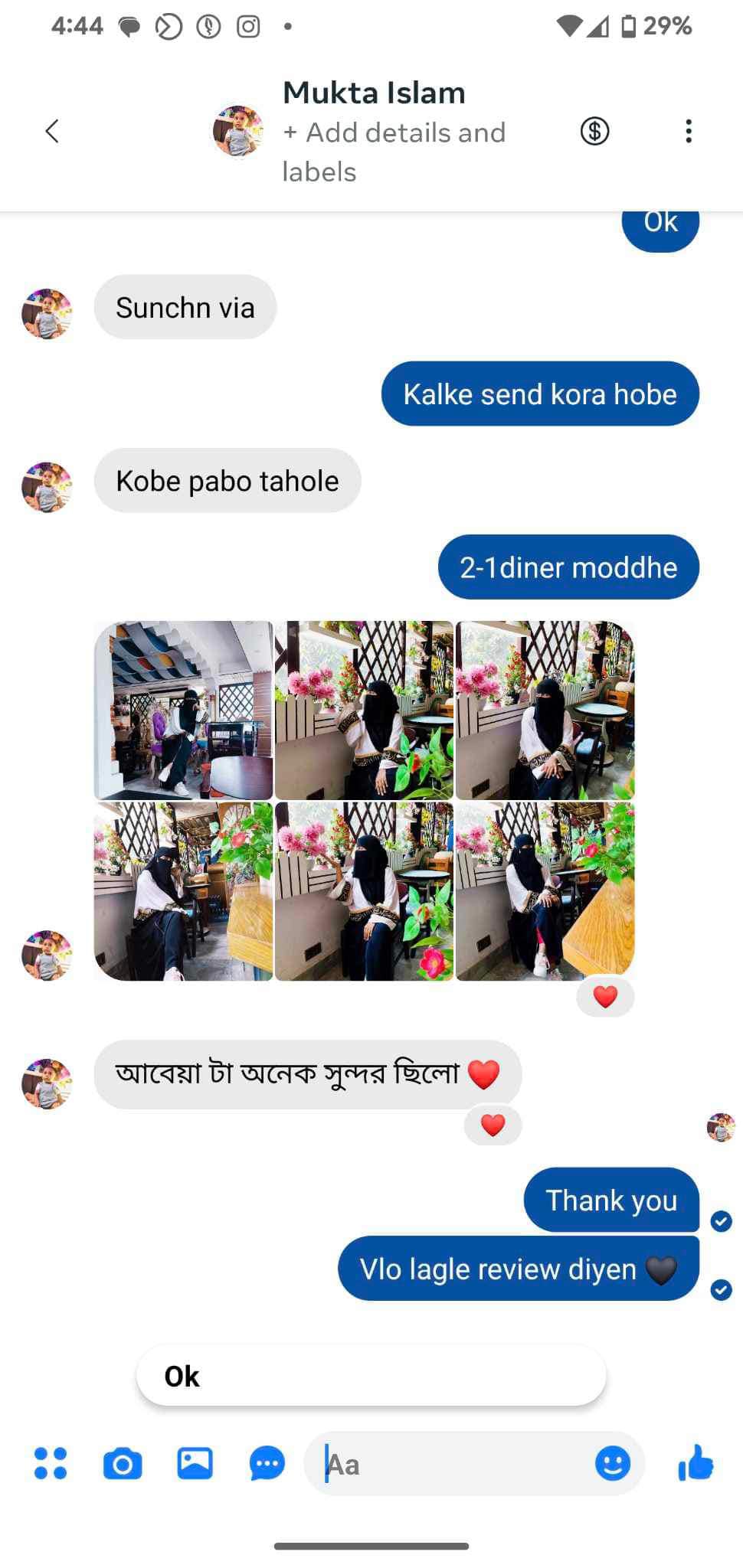Open the emoji smiley picker

coord(613,1464)
